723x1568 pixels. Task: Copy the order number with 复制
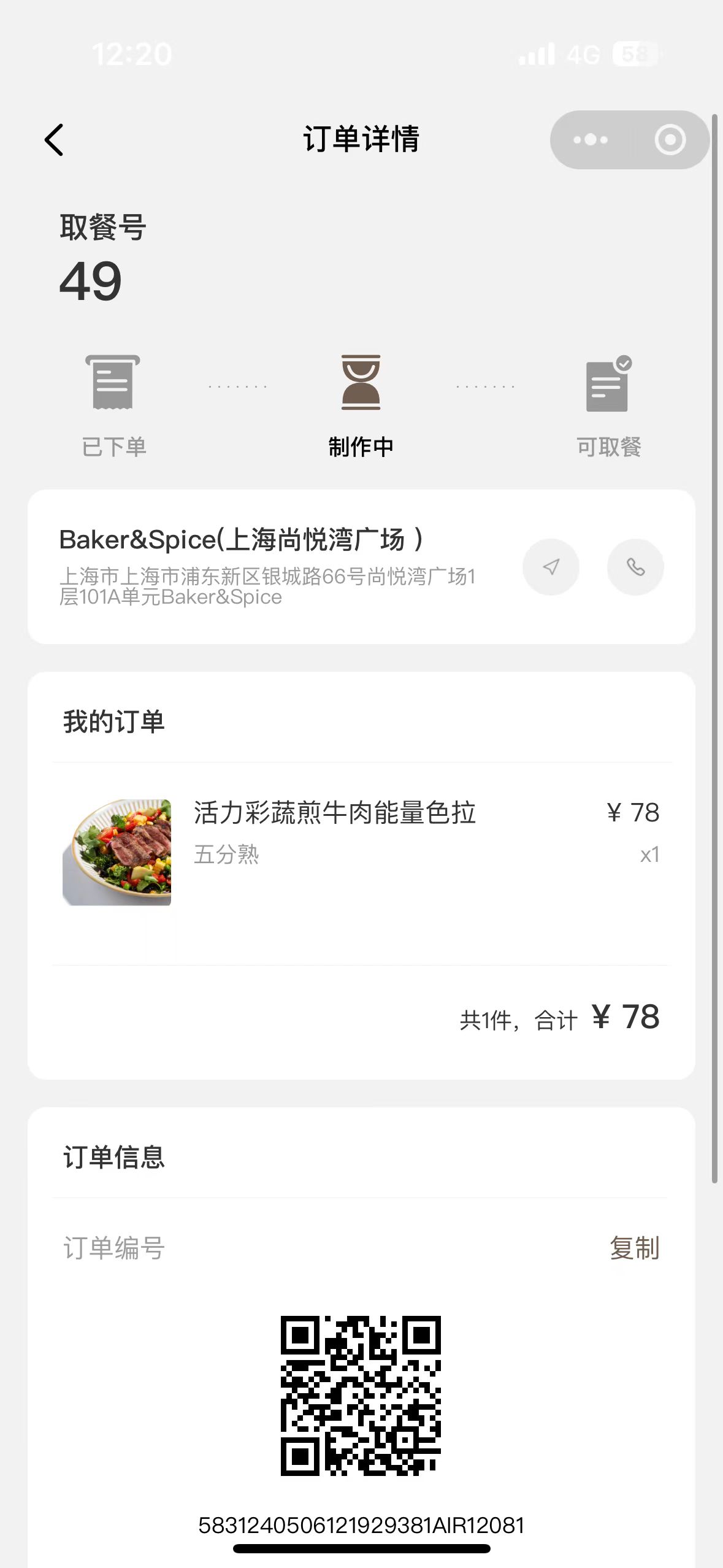[634, 1248]
